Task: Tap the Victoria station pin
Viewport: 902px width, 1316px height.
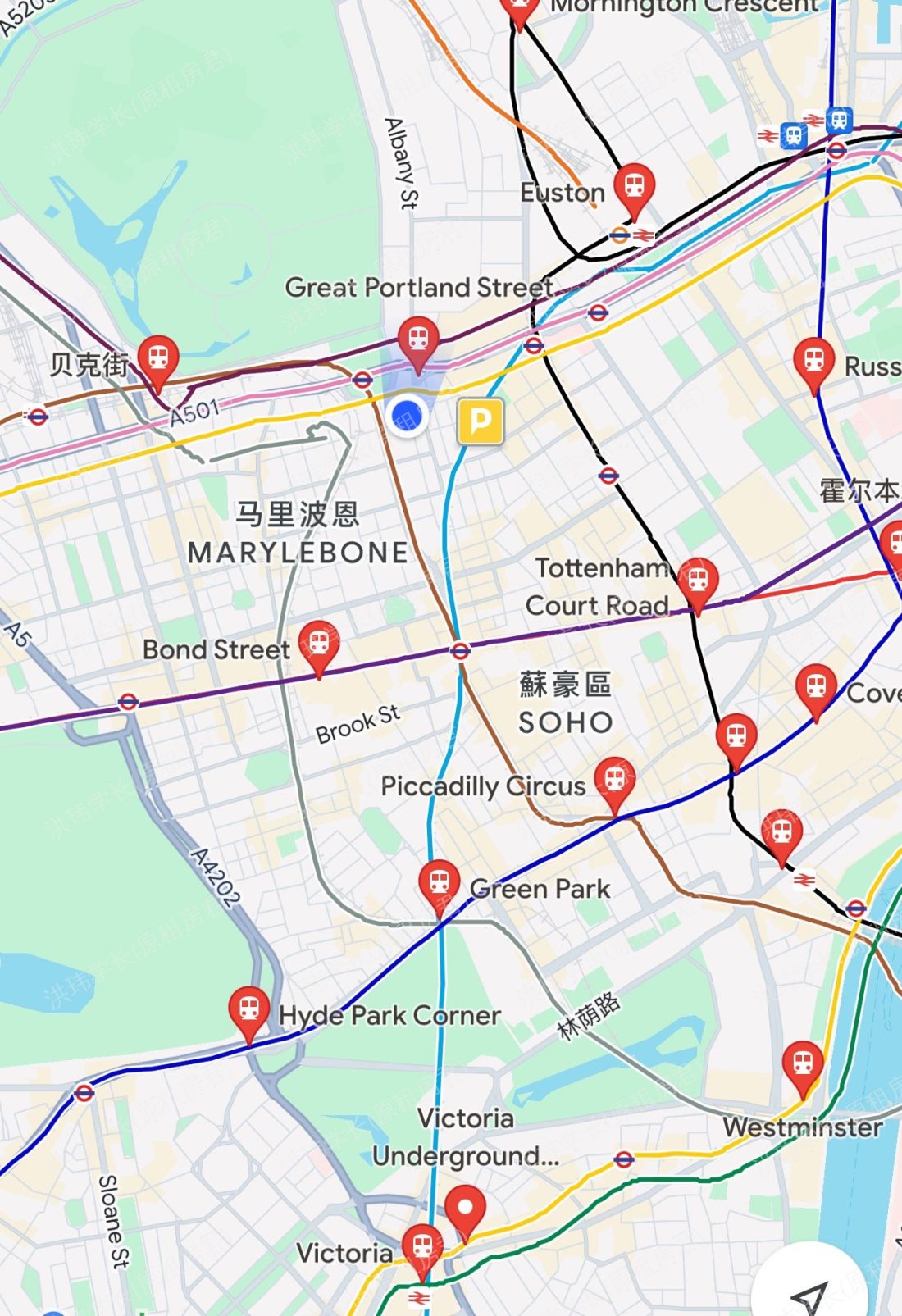Action: 422,1247
